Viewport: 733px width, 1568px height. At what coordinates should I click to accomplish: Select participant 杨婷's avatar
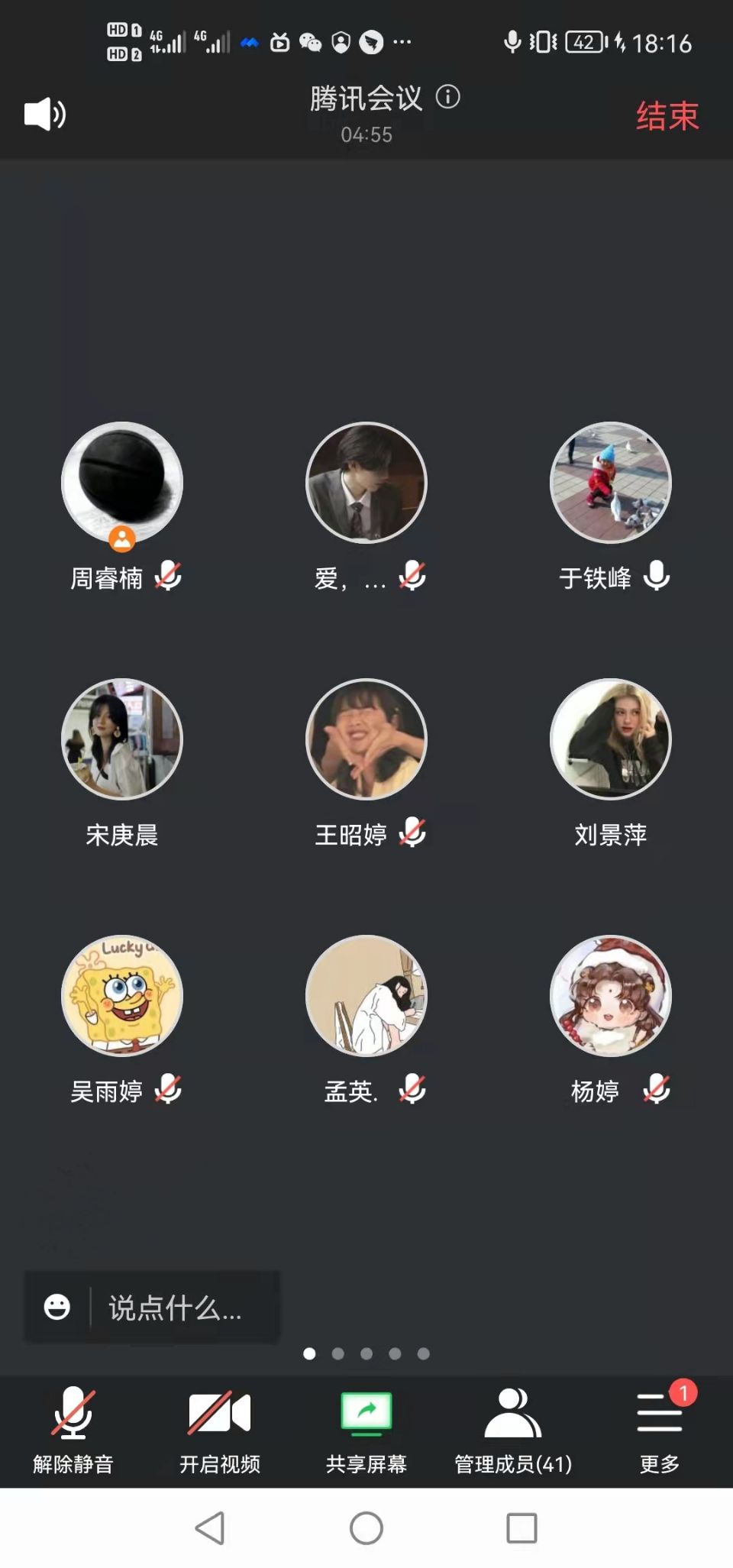[611, 996]
